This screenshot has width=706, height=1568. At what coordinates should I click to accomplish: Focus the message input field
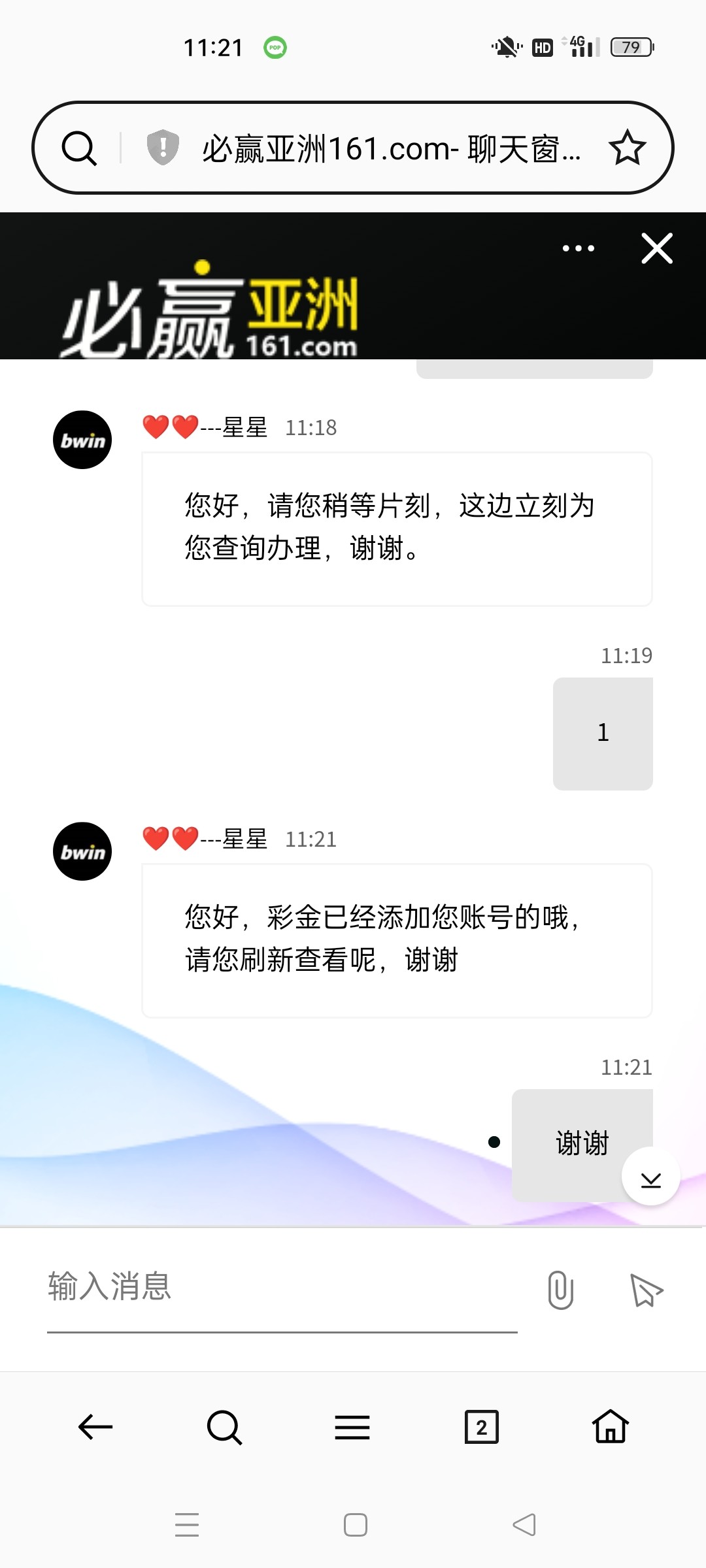tap(281, 1287)
